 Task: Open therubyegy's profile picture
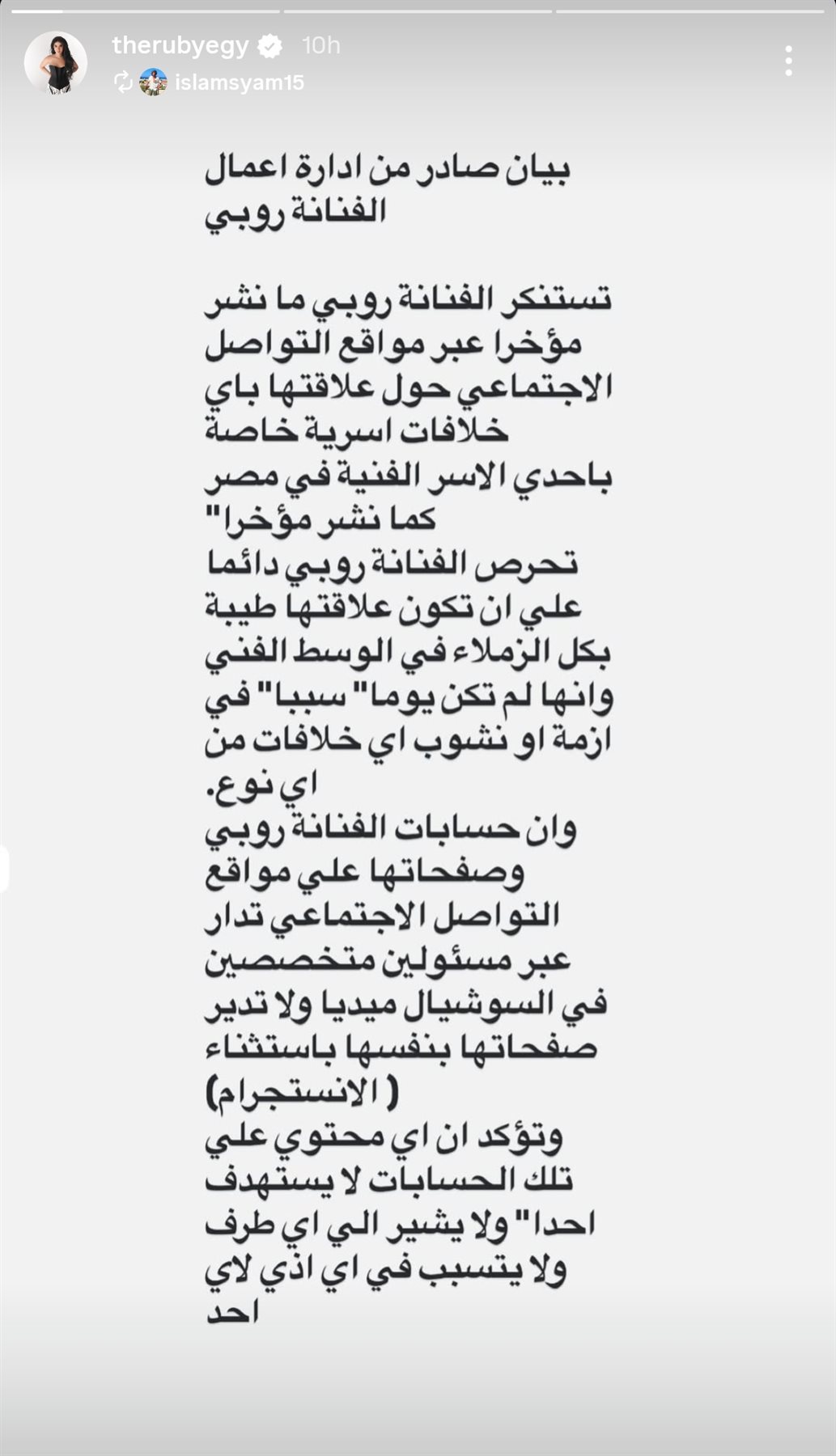(55, 62)
